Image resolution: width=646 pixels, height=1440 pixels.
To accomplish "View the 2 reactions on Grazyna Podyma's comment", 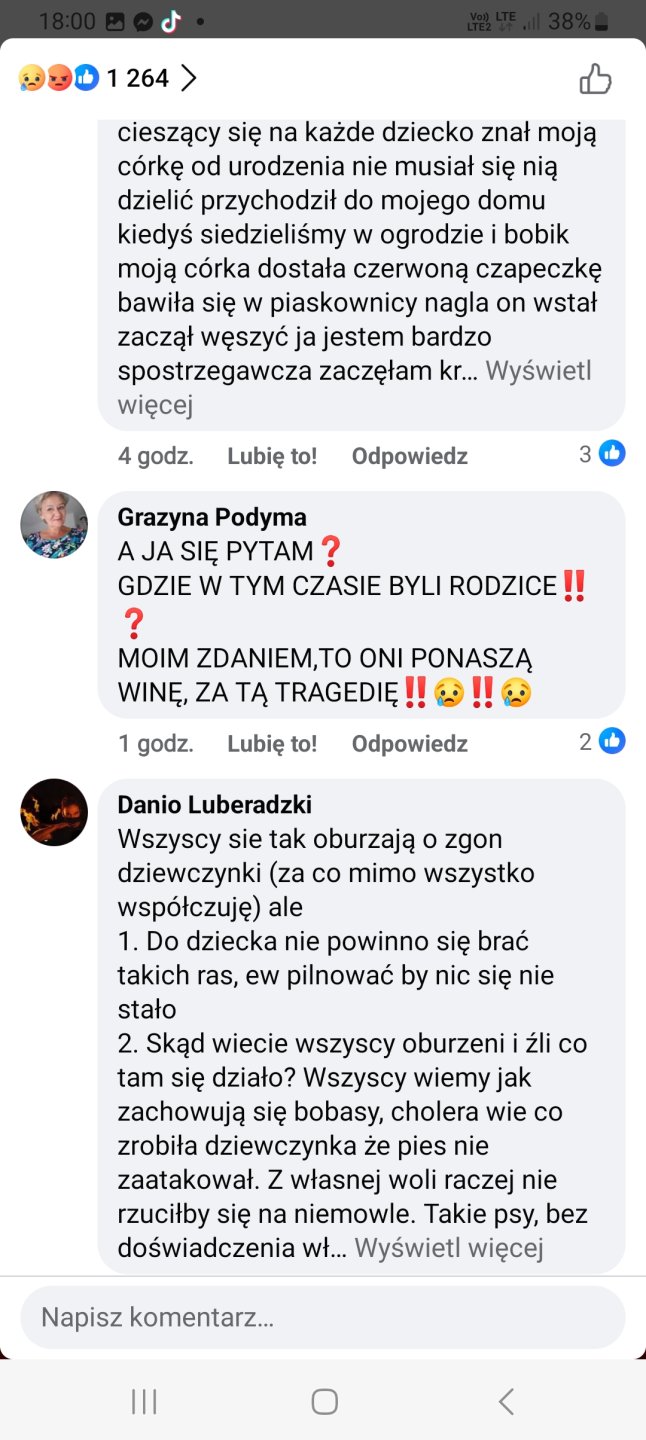I will [602, 741].
